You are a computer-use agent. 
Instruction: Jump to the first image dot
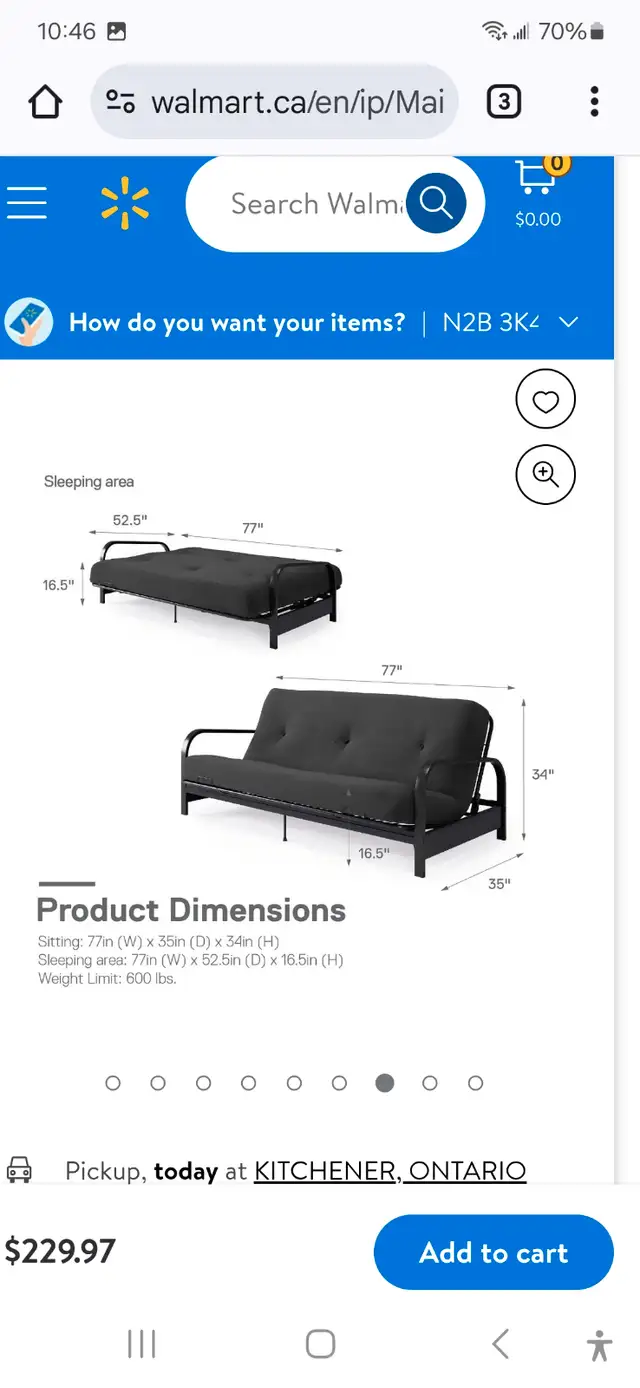(x=113, y=1083)
